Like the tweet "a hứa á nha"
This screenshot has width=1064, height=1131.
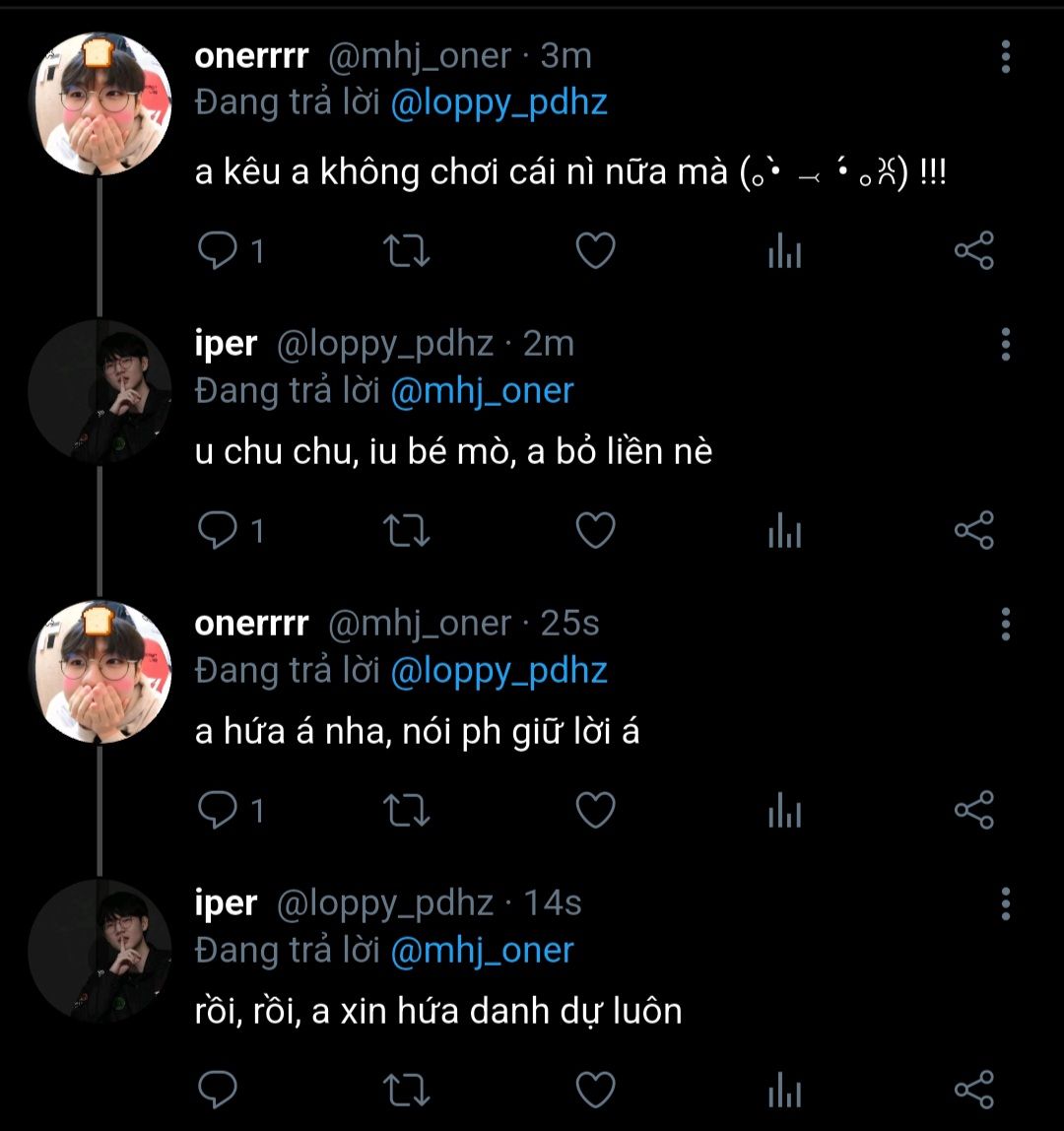coord(595,811)
